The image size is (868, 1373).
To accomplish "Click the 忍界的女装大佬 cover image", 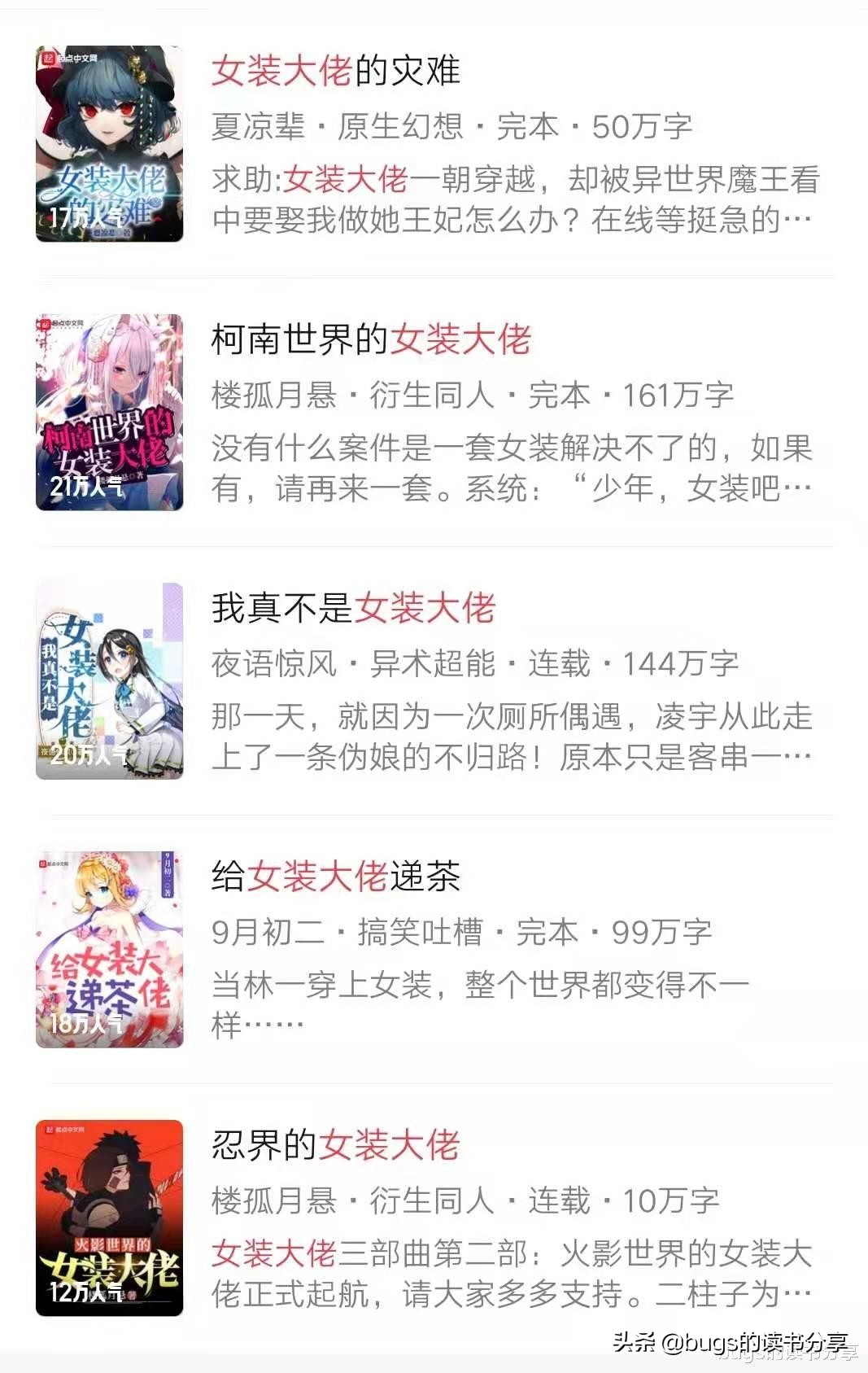I will (111, 1213).
